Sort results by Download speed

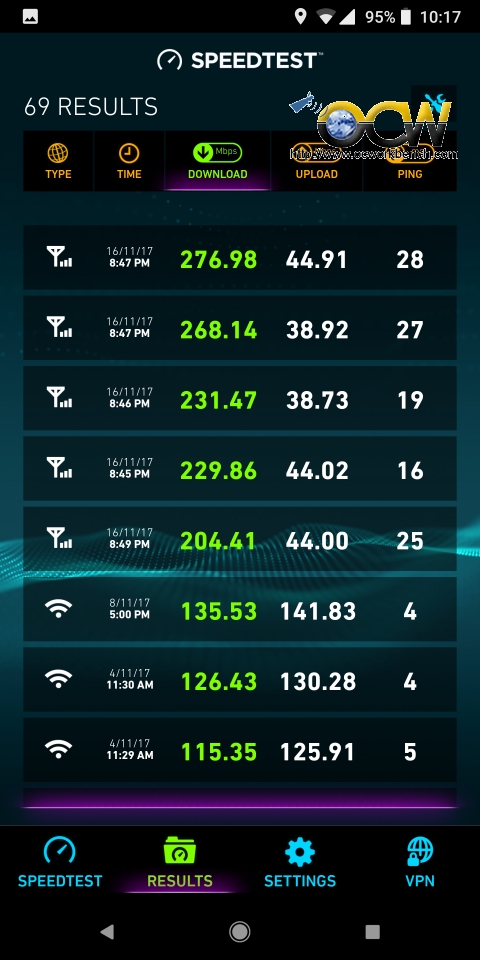tap(217, 161)
